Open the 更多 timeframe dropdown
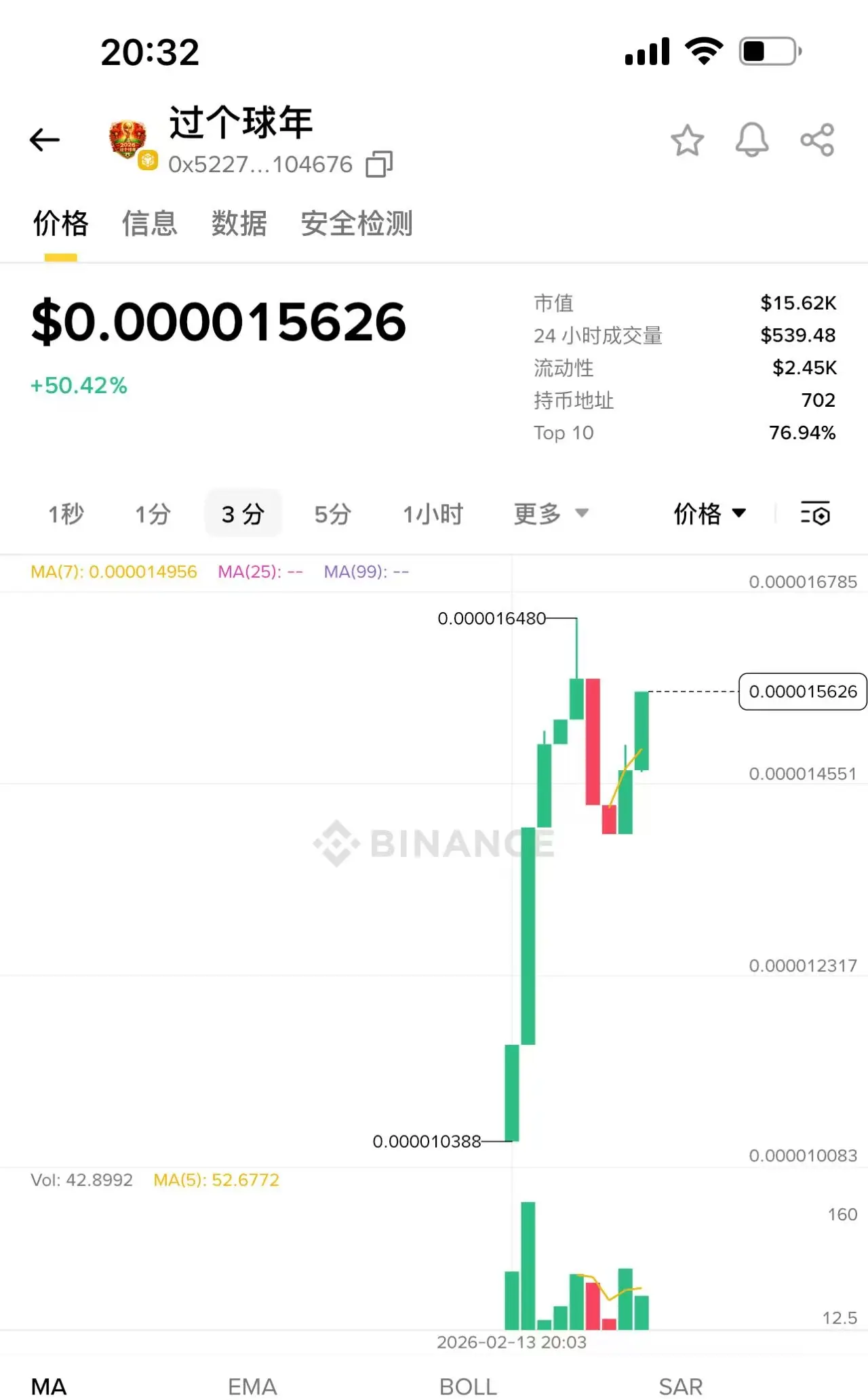The image size is (868, 1400). [x=551, y=514]
